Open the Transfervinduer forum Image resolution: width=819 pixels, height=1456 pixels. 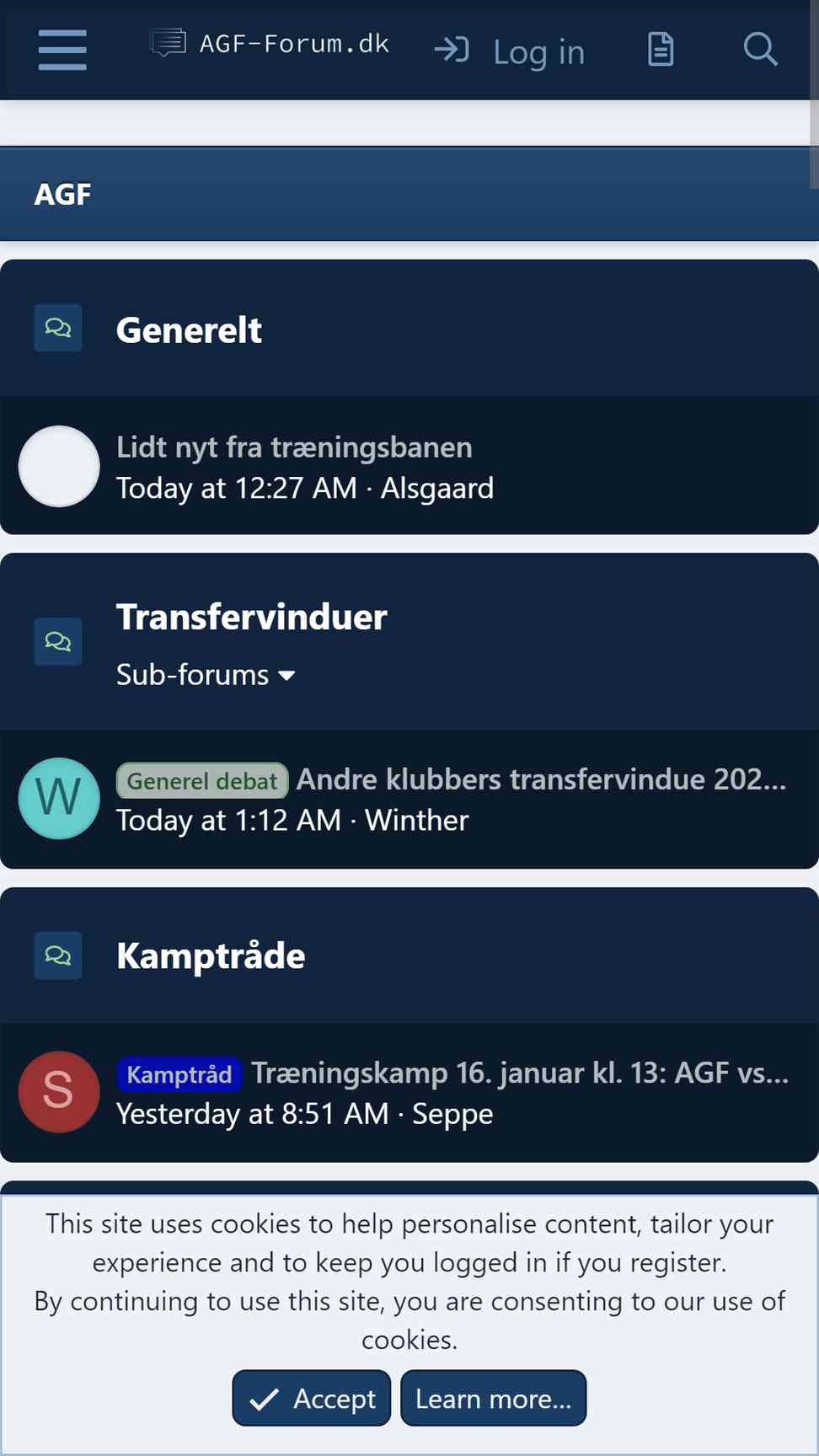[252, 617]
